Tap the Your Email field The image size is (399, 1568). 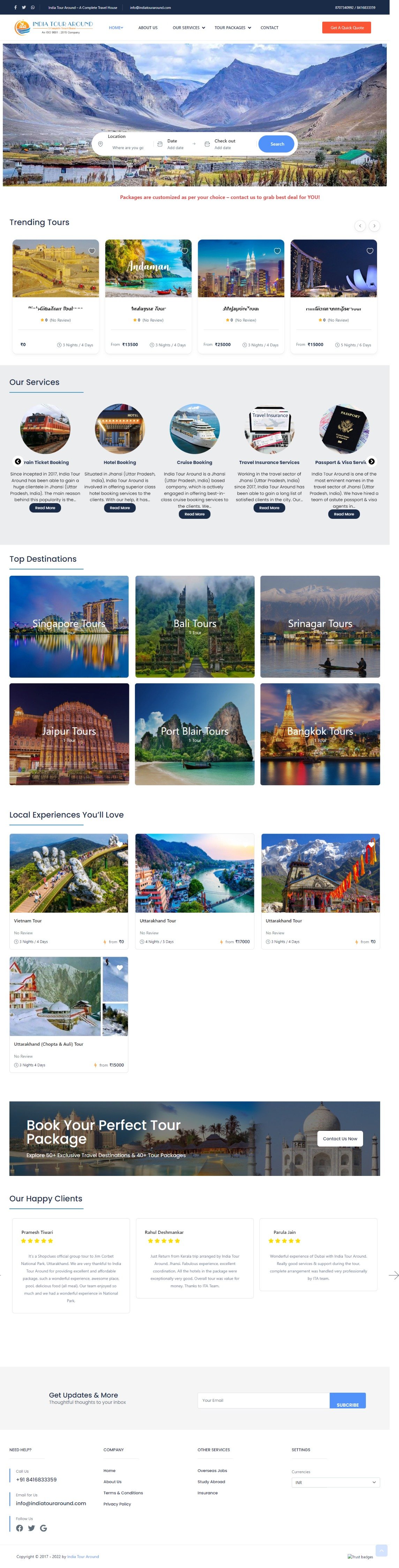[x=263, y=1400]
